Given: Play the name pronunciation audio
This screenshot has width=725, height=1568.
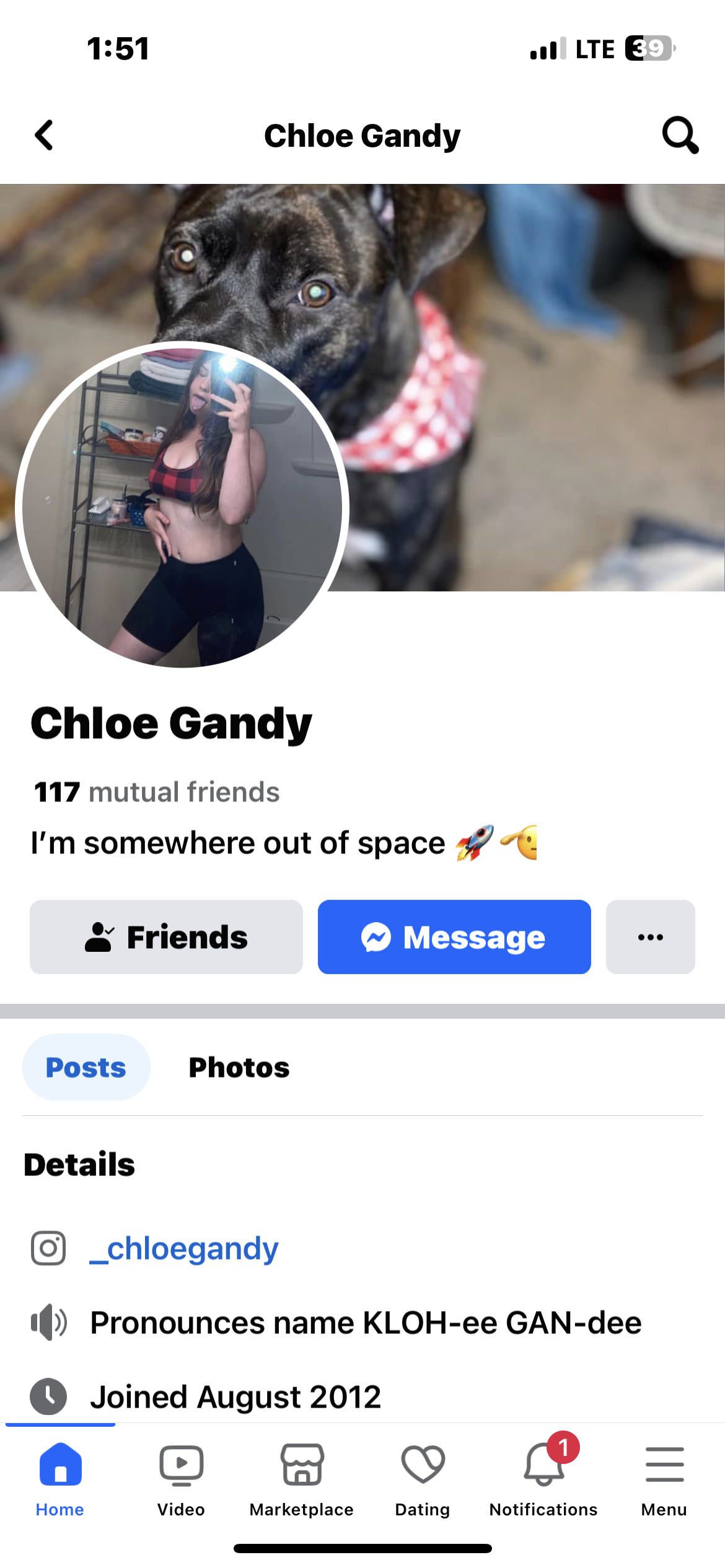Looking at the screenshot, I should pyautogui.click(x=49, y=1322).
